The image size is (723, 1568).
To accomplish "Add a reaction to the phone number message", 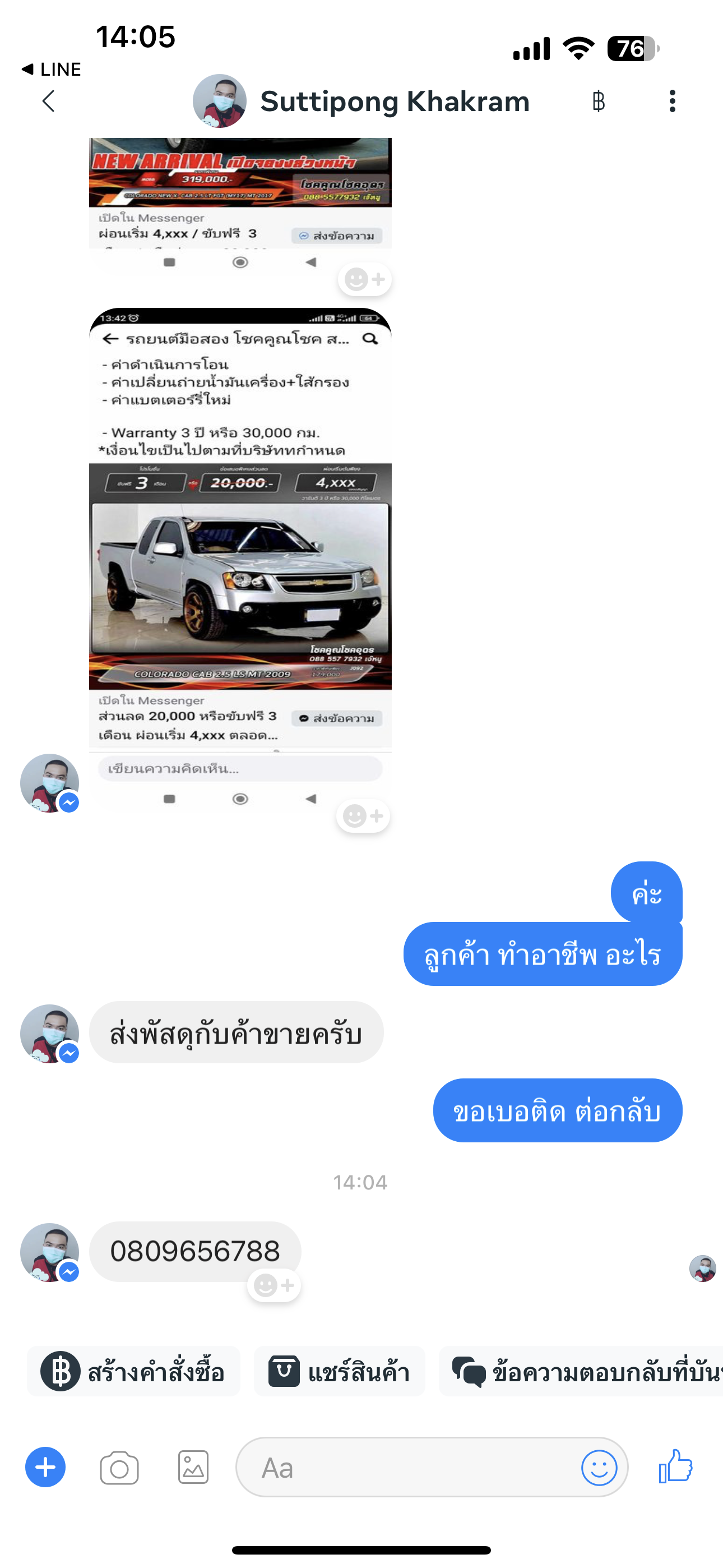I will click(274, 1285).
